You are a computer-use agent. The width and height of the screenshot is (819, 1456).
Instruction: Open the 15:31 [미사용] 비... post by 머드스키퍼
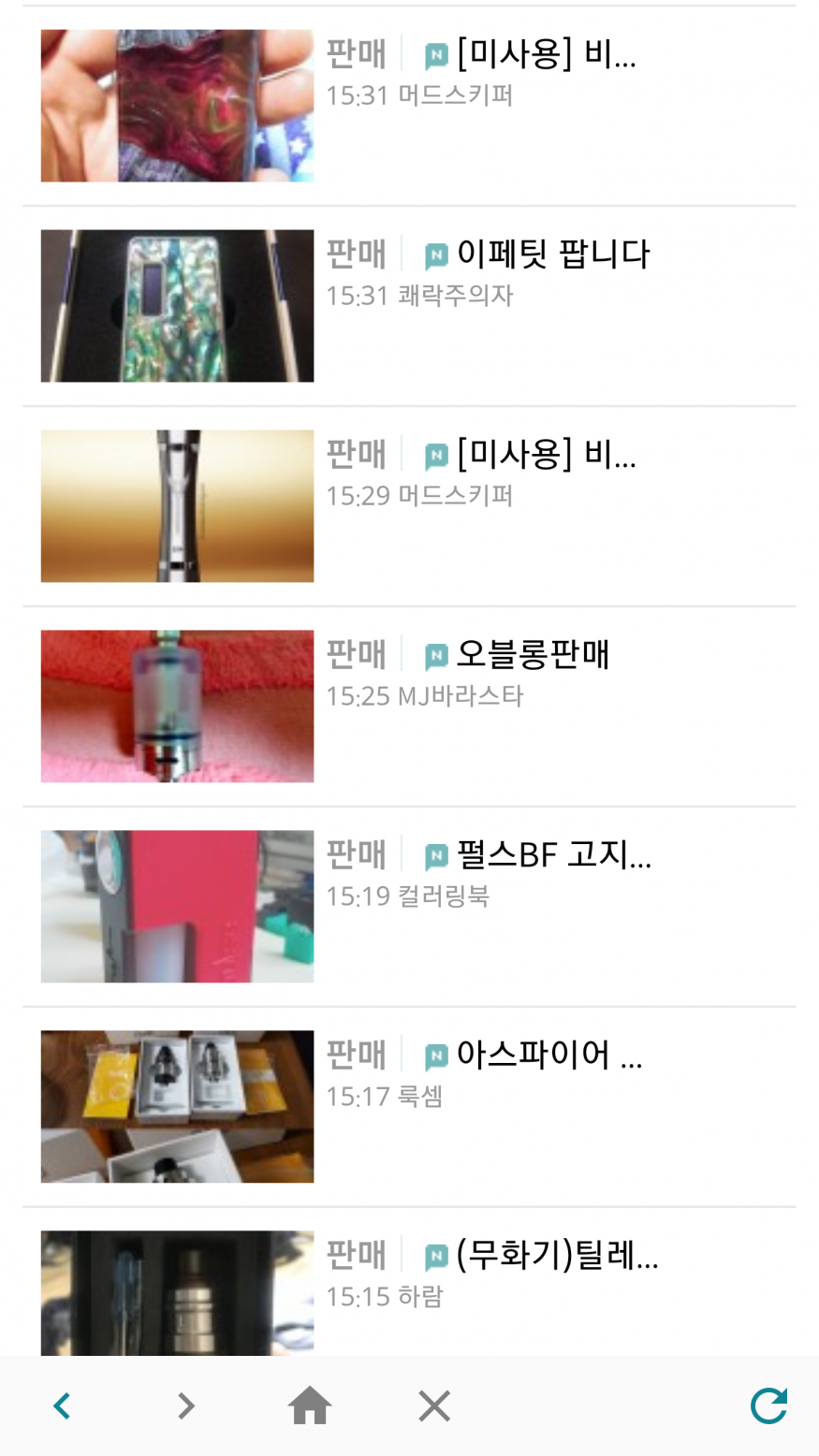point(546,54)
